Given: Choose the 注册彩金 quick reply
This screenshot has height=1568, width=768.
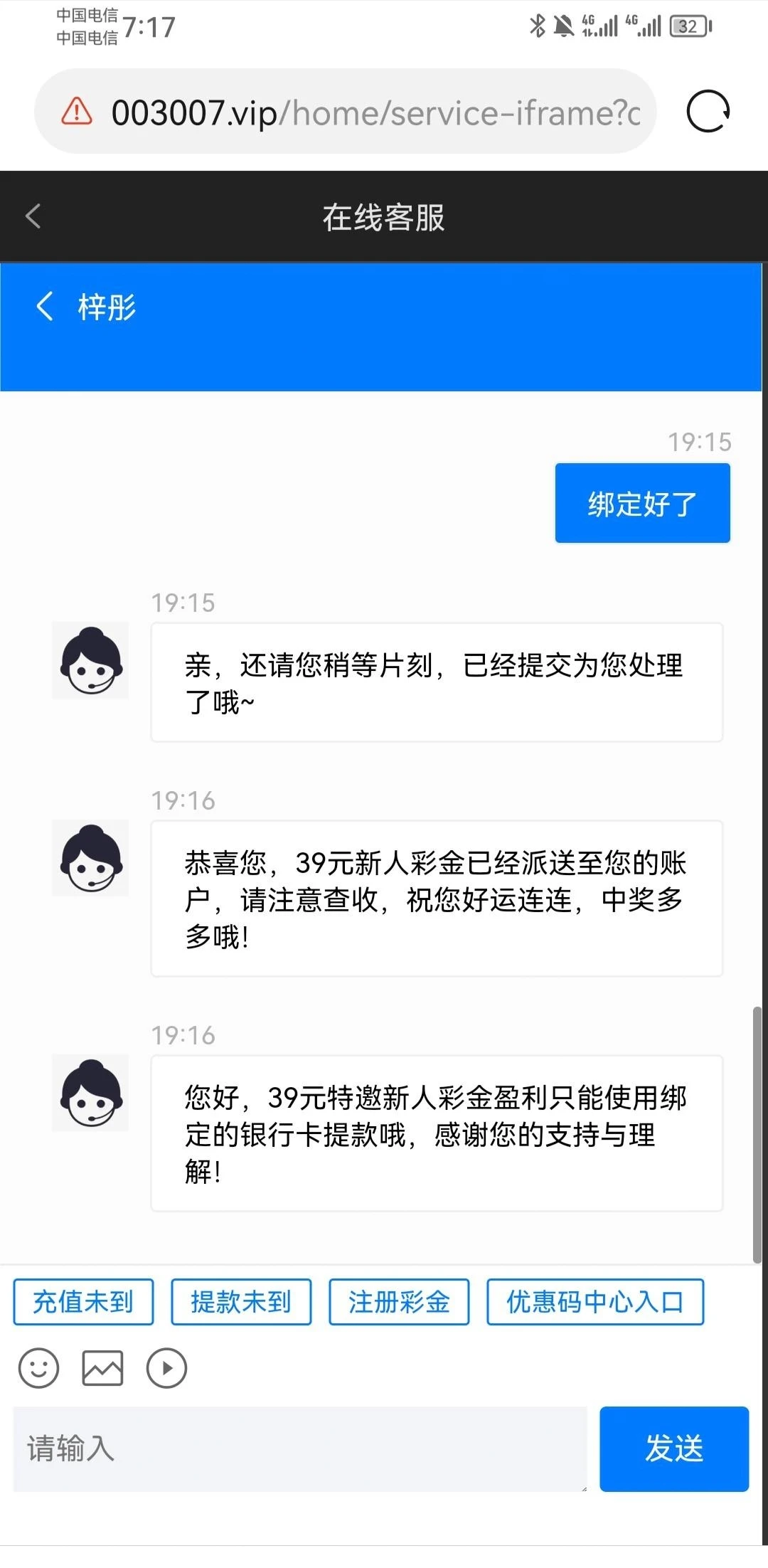Looking at the screenshot, I should pyautogui.click(x=399, y=1302).
